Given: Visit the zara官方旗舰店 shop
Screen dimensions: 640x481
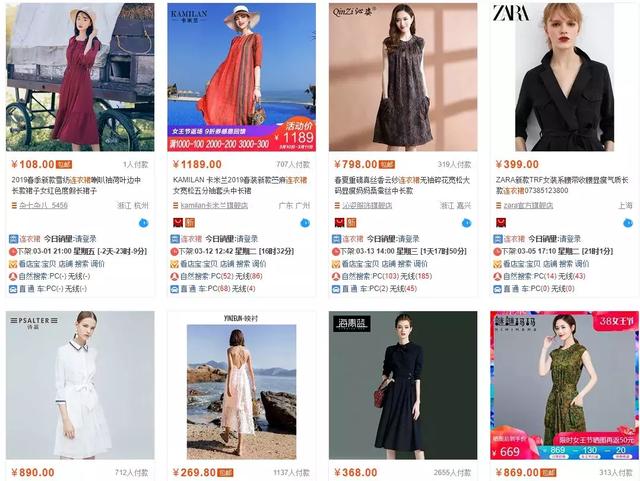Looking at the screenshot, I should click(x=541, y=206).
